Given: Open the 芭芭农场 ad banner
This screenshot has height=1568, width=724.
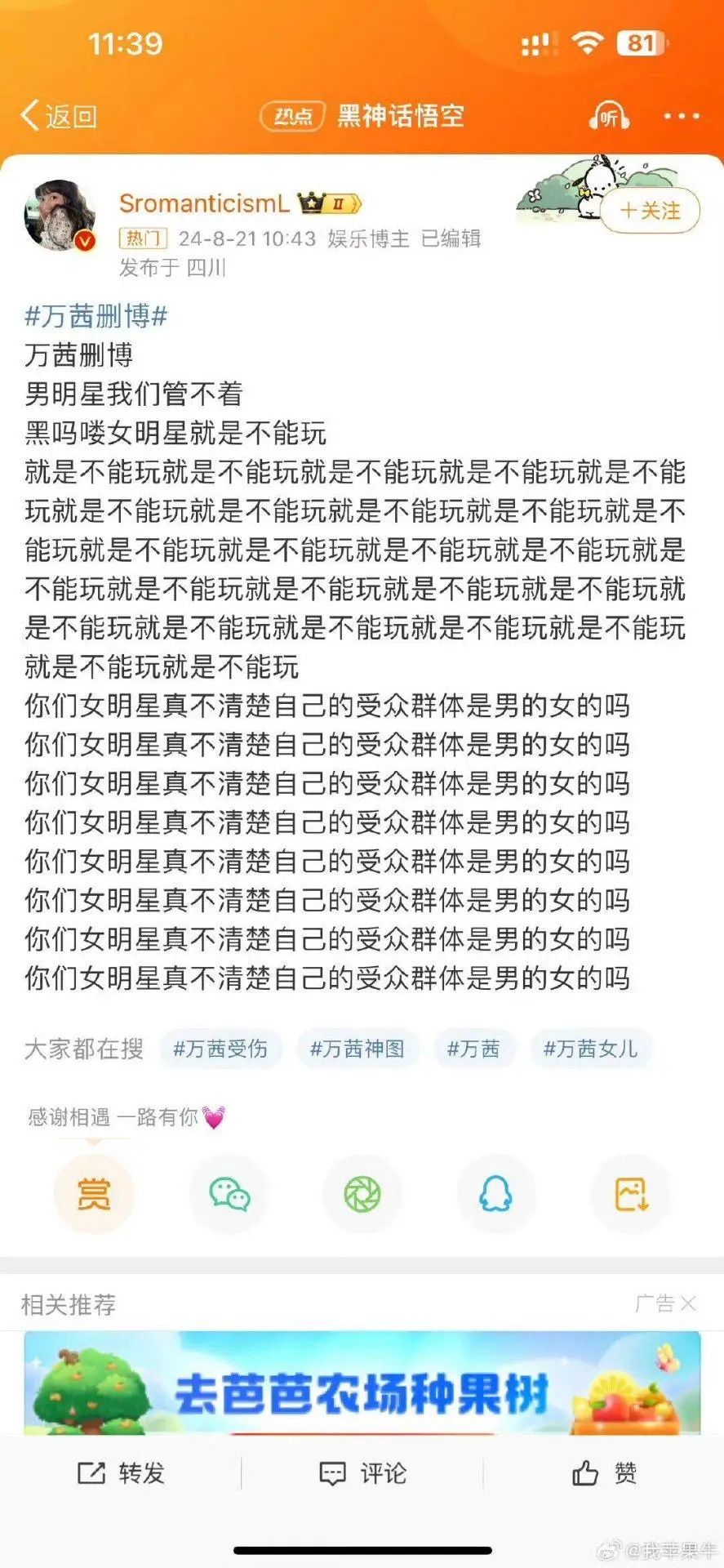Looking at the screenshot, I should click(362, 1383).
